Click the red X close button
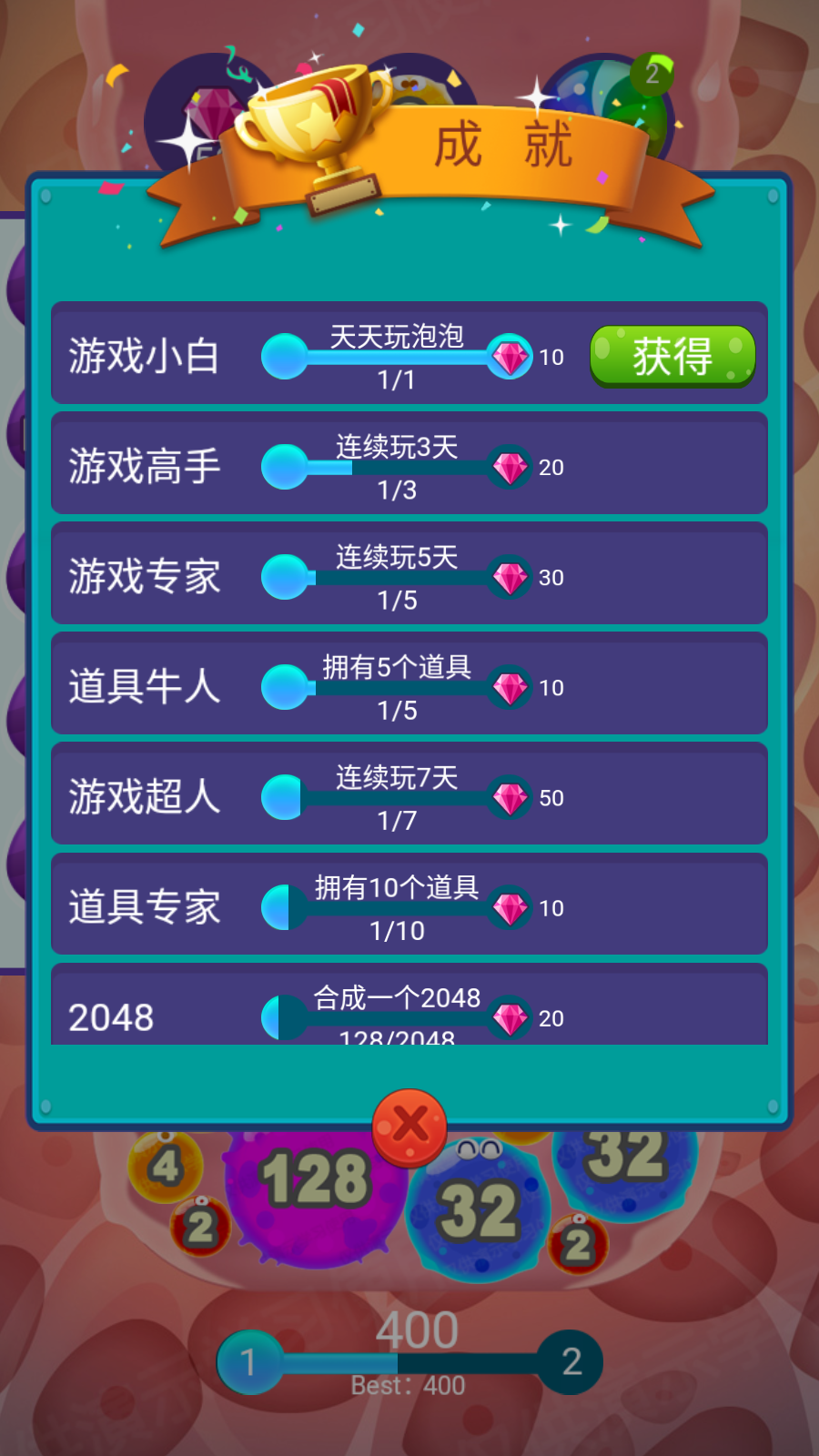 (409, 1128)
